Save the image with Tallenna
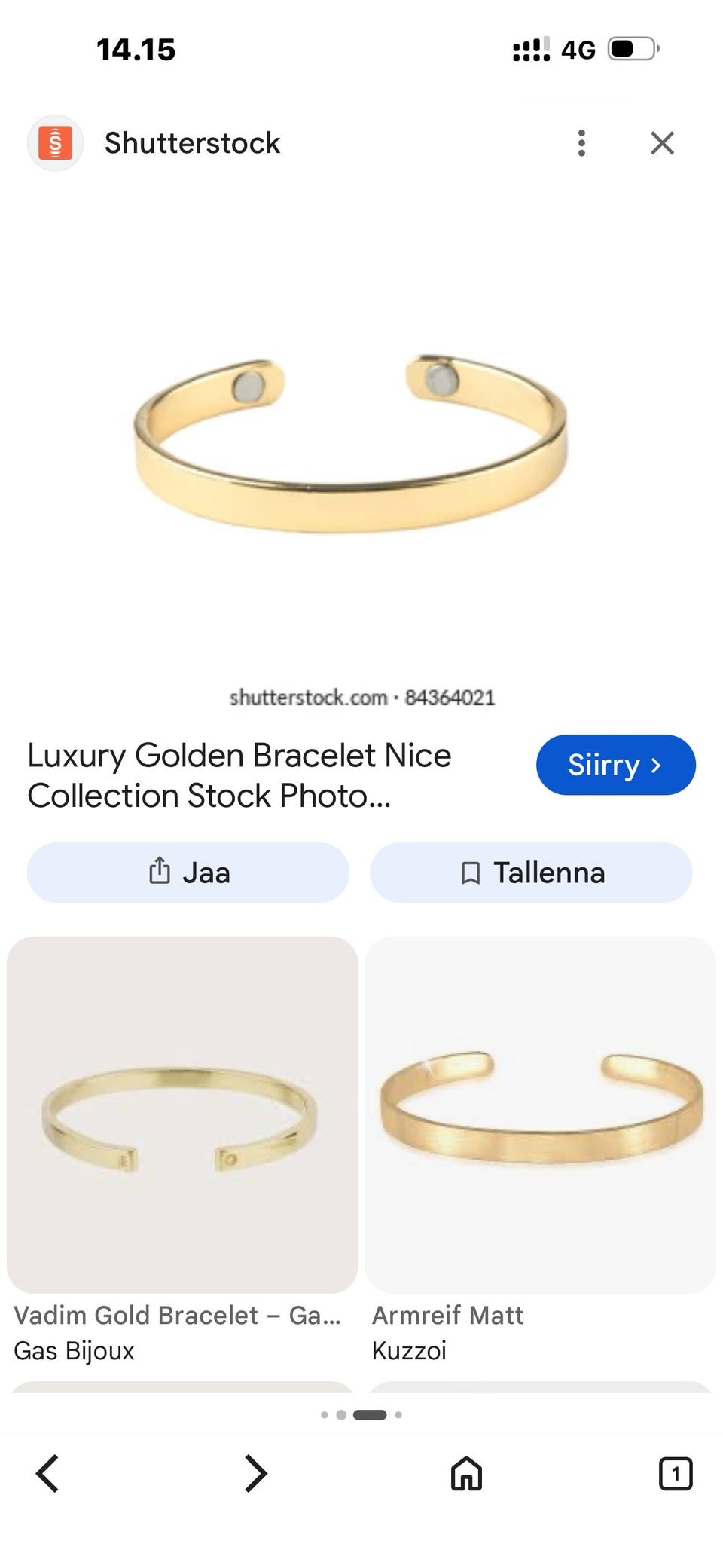This screenshot has height=1568, width=723. (531, 872)
